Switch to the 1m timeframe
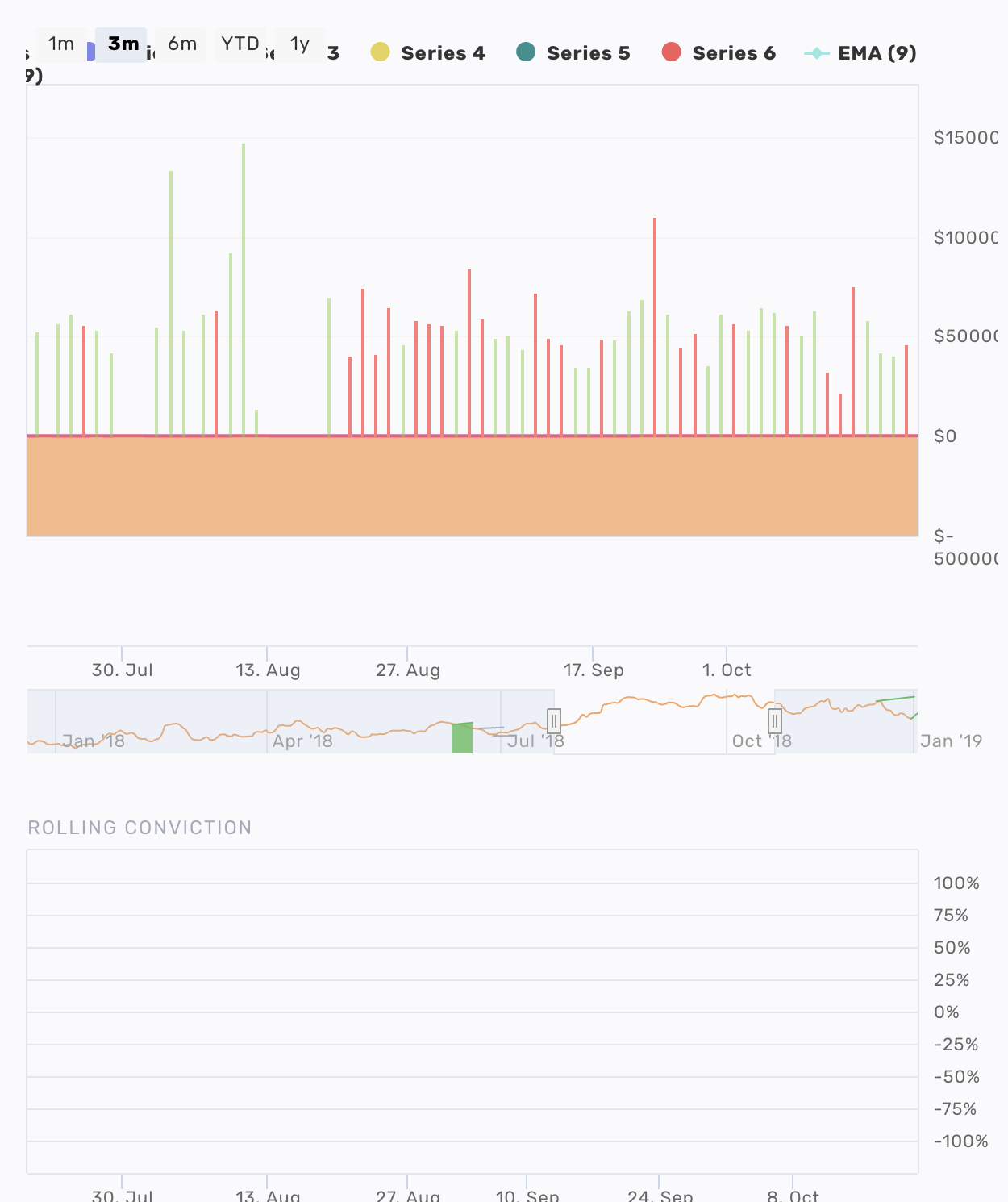Screen dimensions: 1008x1202 point(60,44)
